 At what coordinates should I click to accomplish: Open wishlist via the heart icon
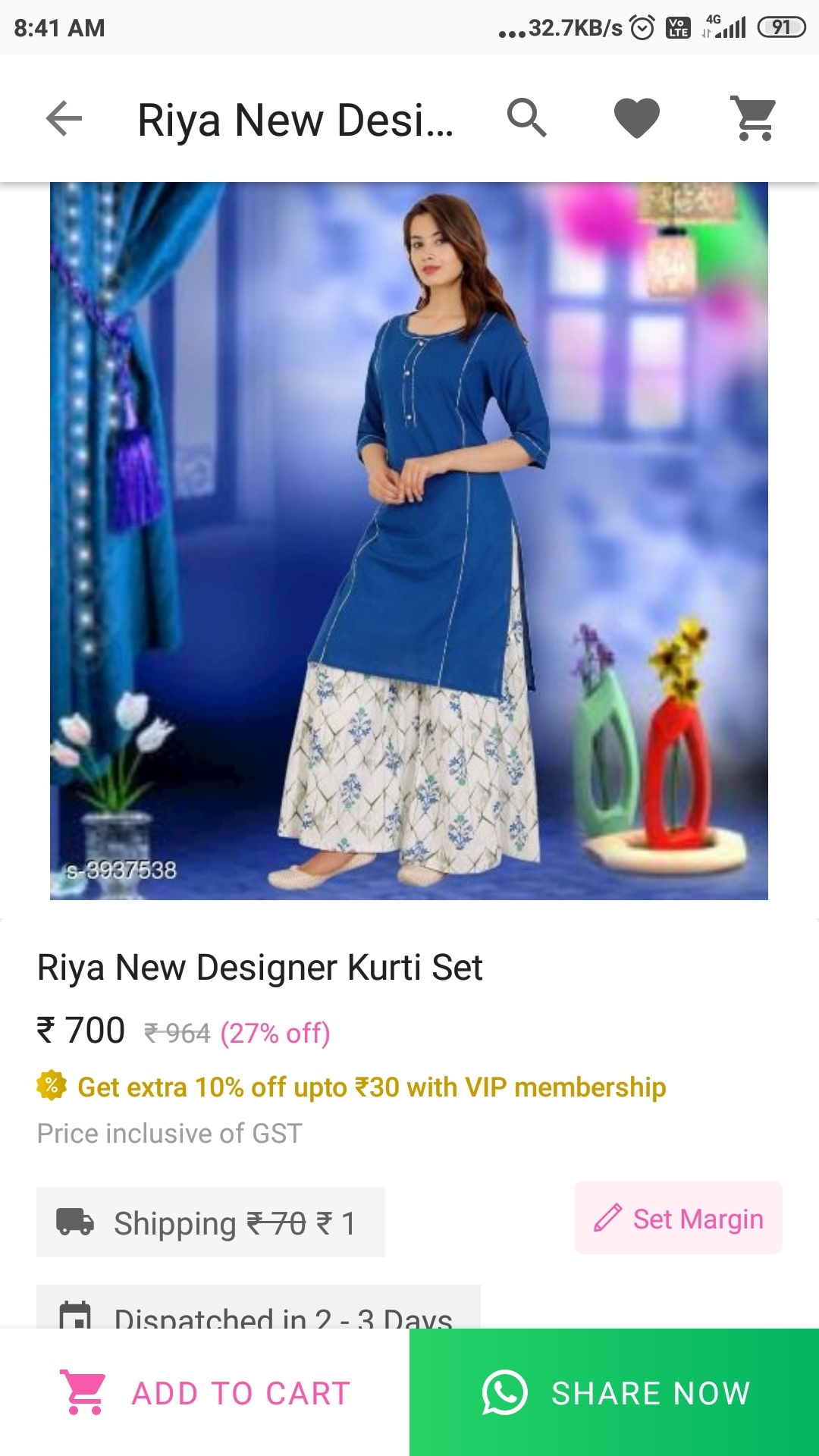pos(636,118)
